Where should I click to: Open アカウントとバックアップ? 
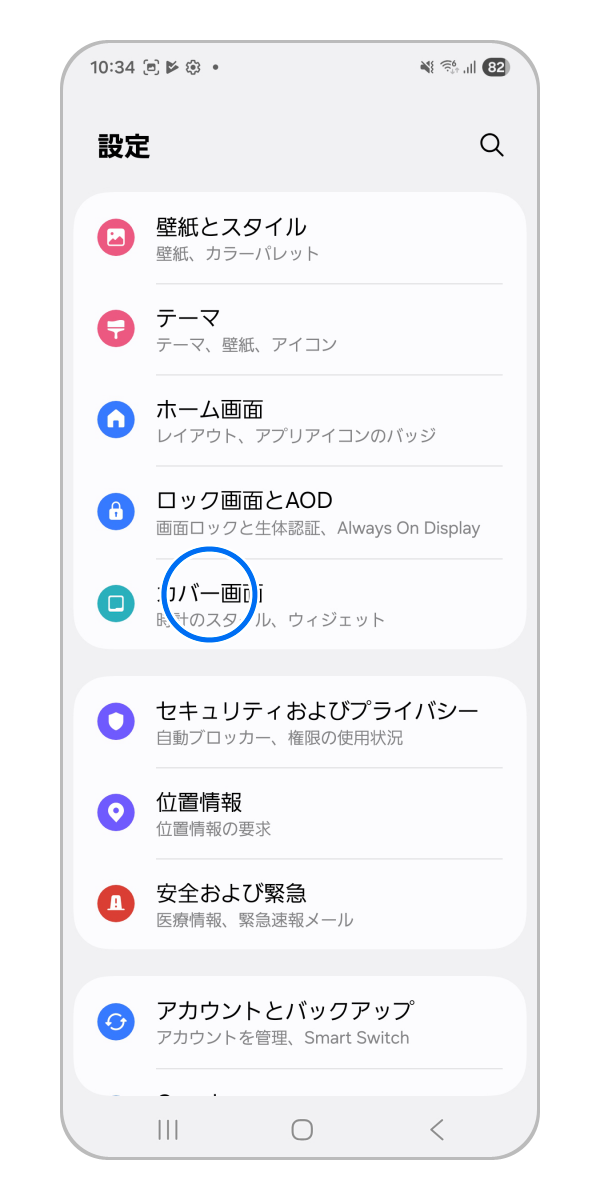coord(300,1022)
